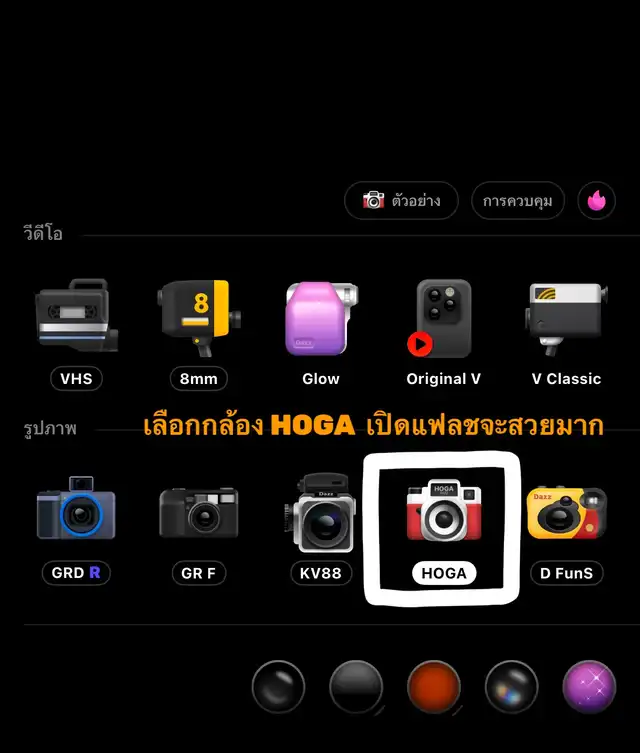Choose the D FunS camera

point(566,513)
